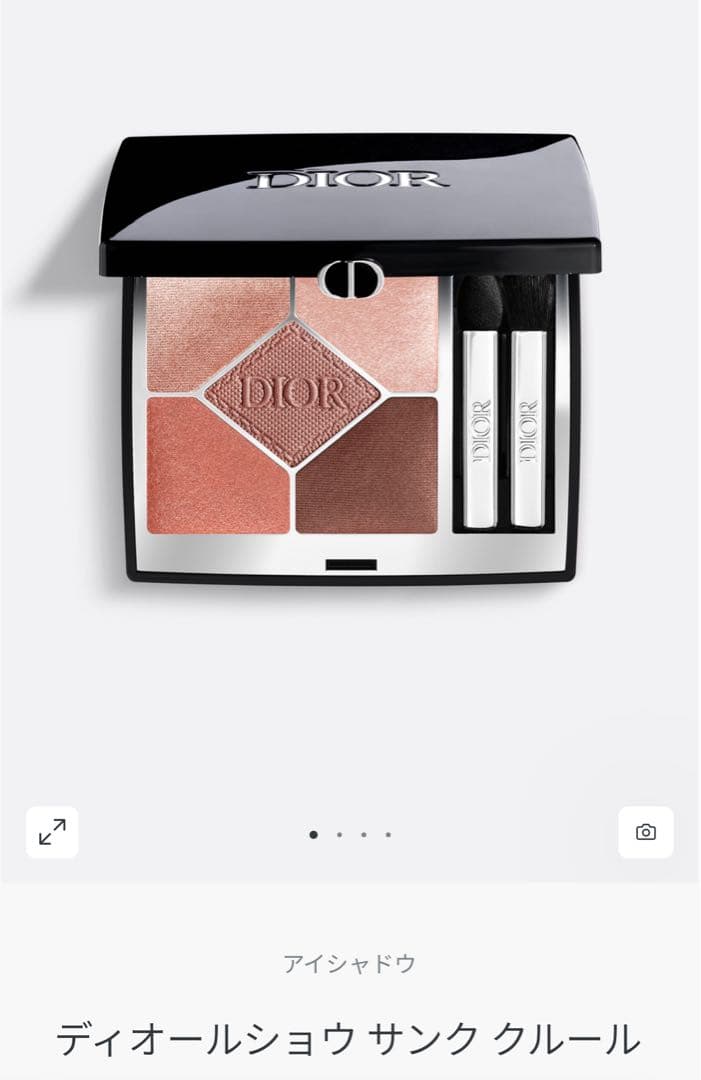Open the camera try-on icon
Screen dimensions: 701x1080
pos(645,832)
